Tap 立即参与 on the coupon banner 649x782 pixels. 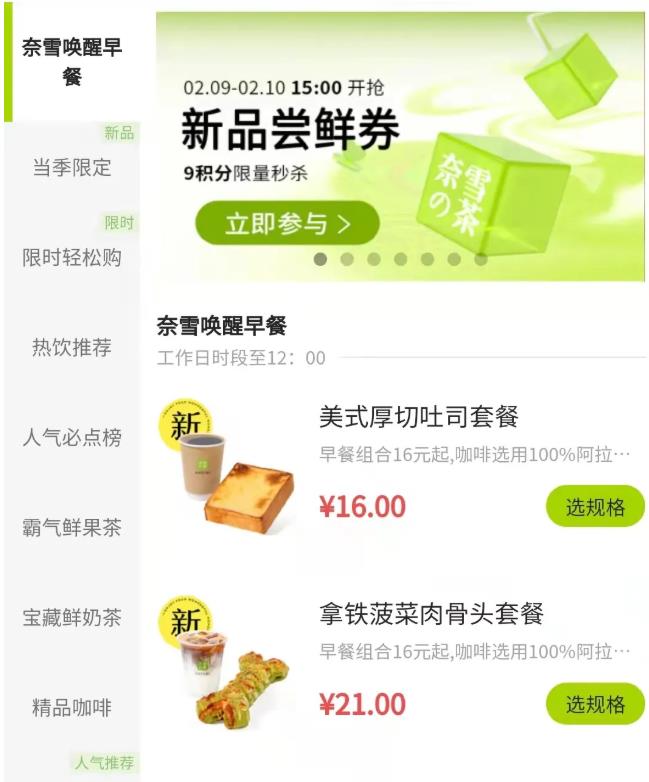[x=287, y=224]
